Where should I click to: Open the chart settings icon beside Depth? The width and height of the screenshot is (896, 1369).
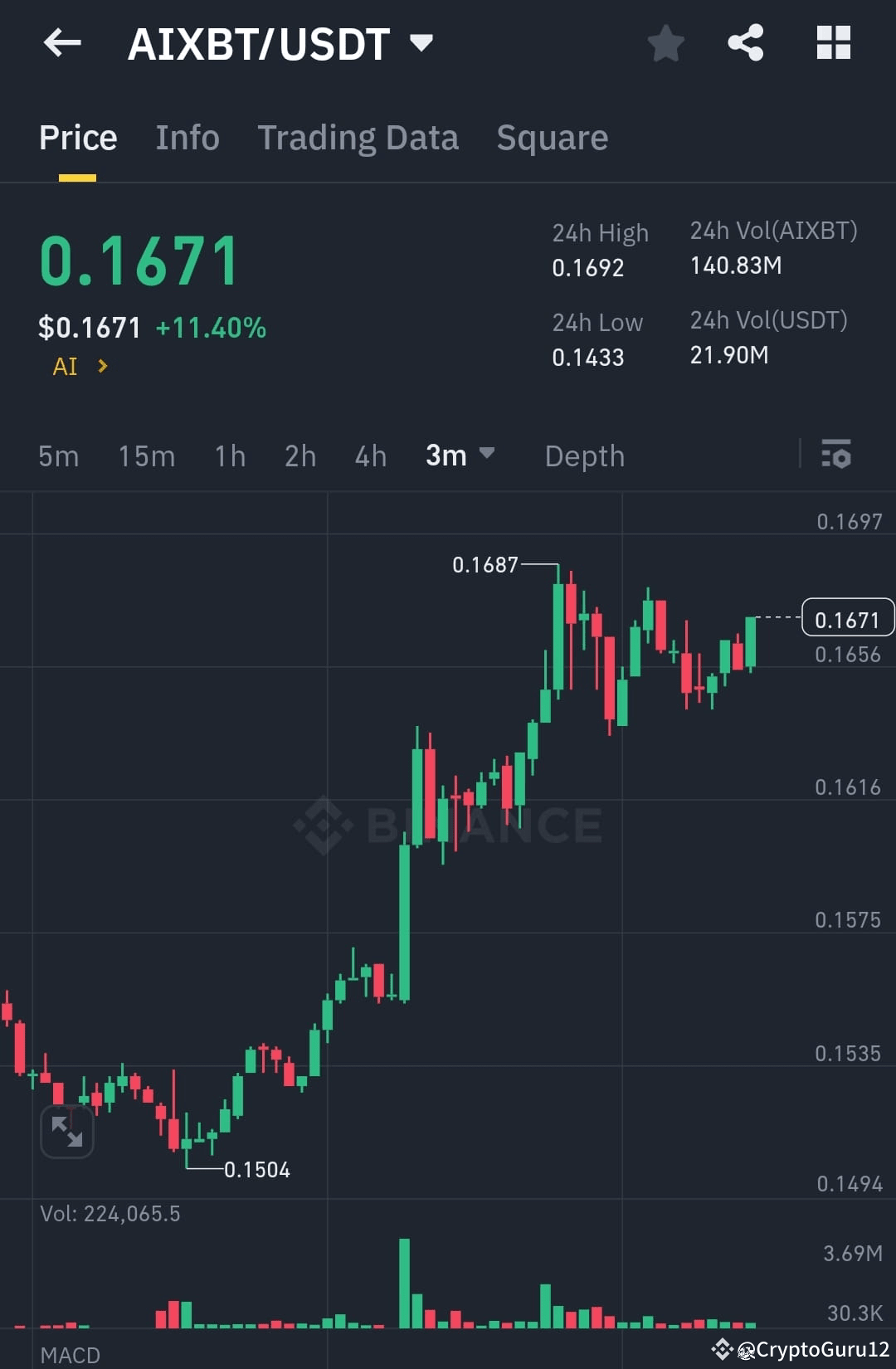point(838,456)
